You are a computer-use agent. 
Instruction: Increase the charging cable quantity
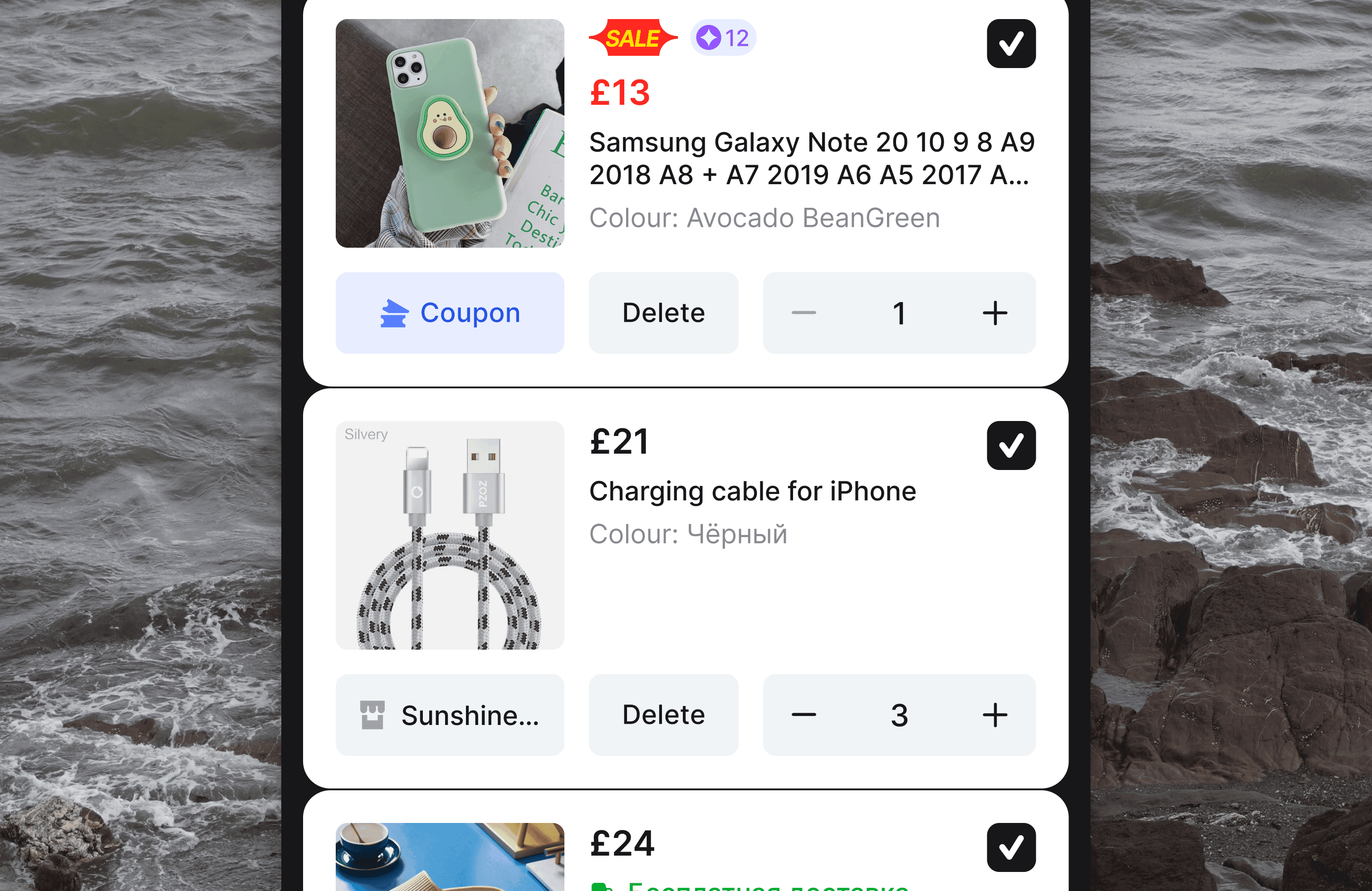995,715
